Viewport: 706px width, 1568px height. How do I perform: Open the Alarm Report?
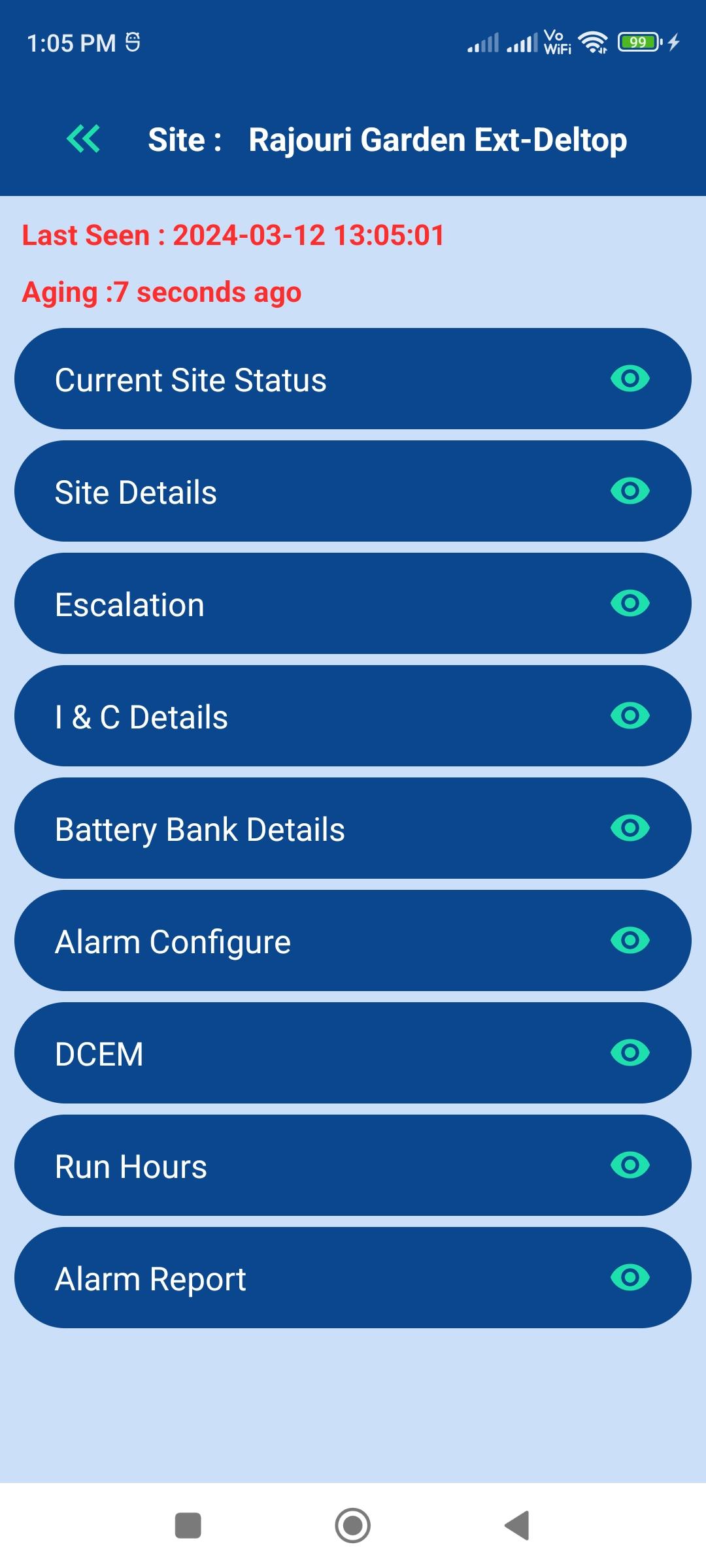pos(353,1278)
